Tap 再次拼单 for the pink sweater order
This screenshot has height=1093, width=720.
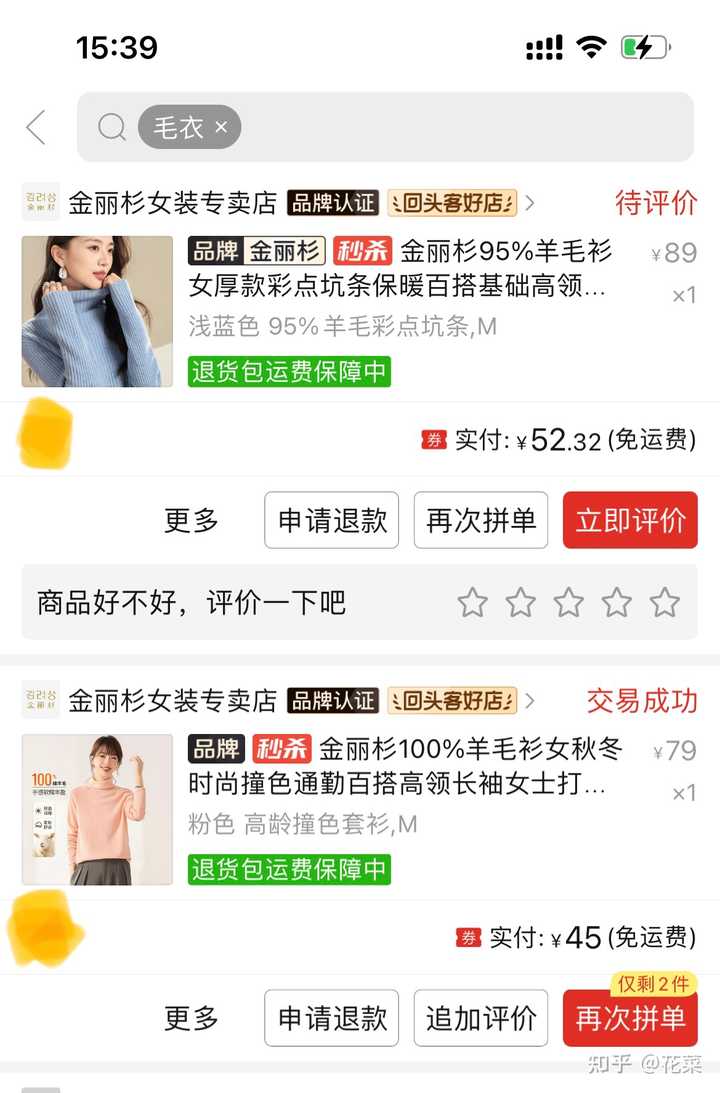(630, 1018)
